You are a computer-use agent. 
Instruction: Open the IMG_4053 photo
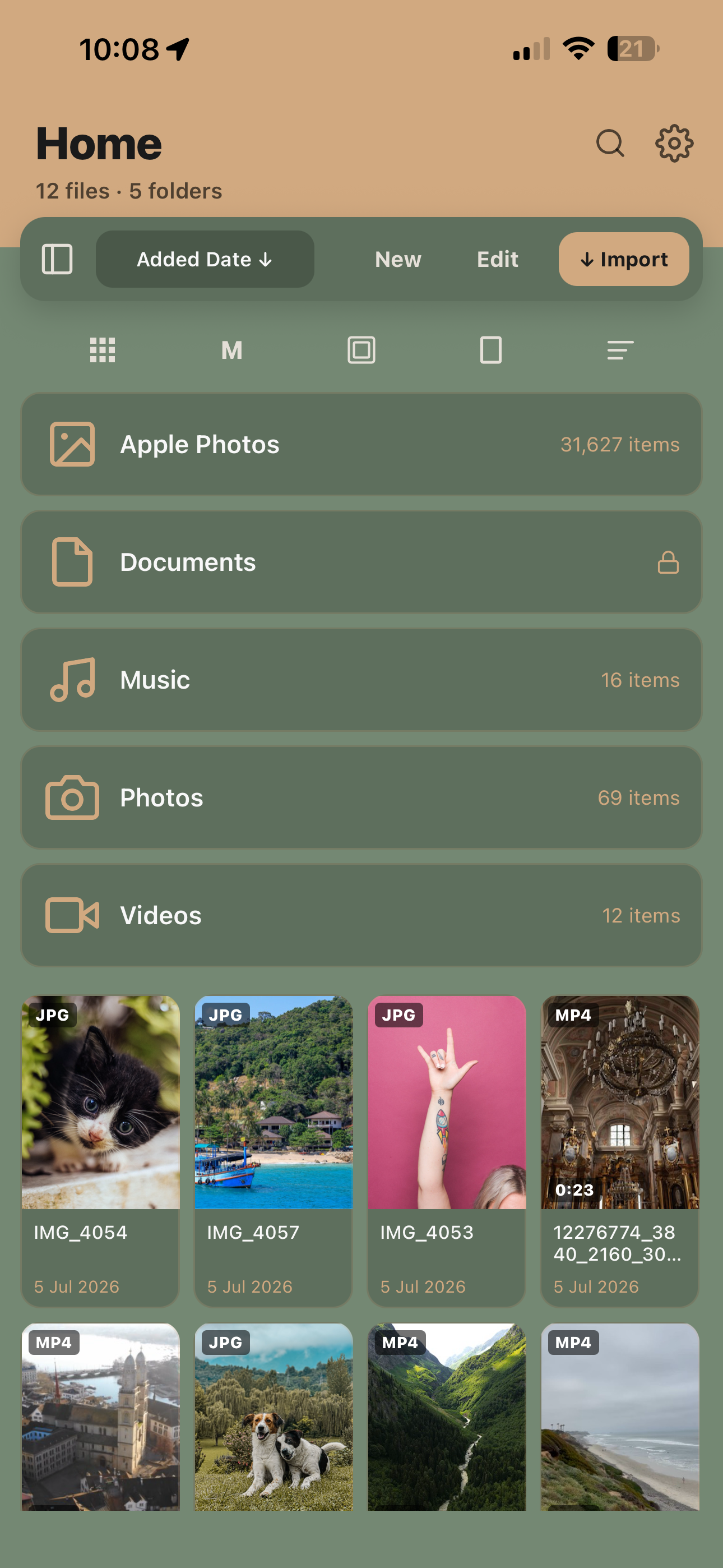(x=447, y=1150)
